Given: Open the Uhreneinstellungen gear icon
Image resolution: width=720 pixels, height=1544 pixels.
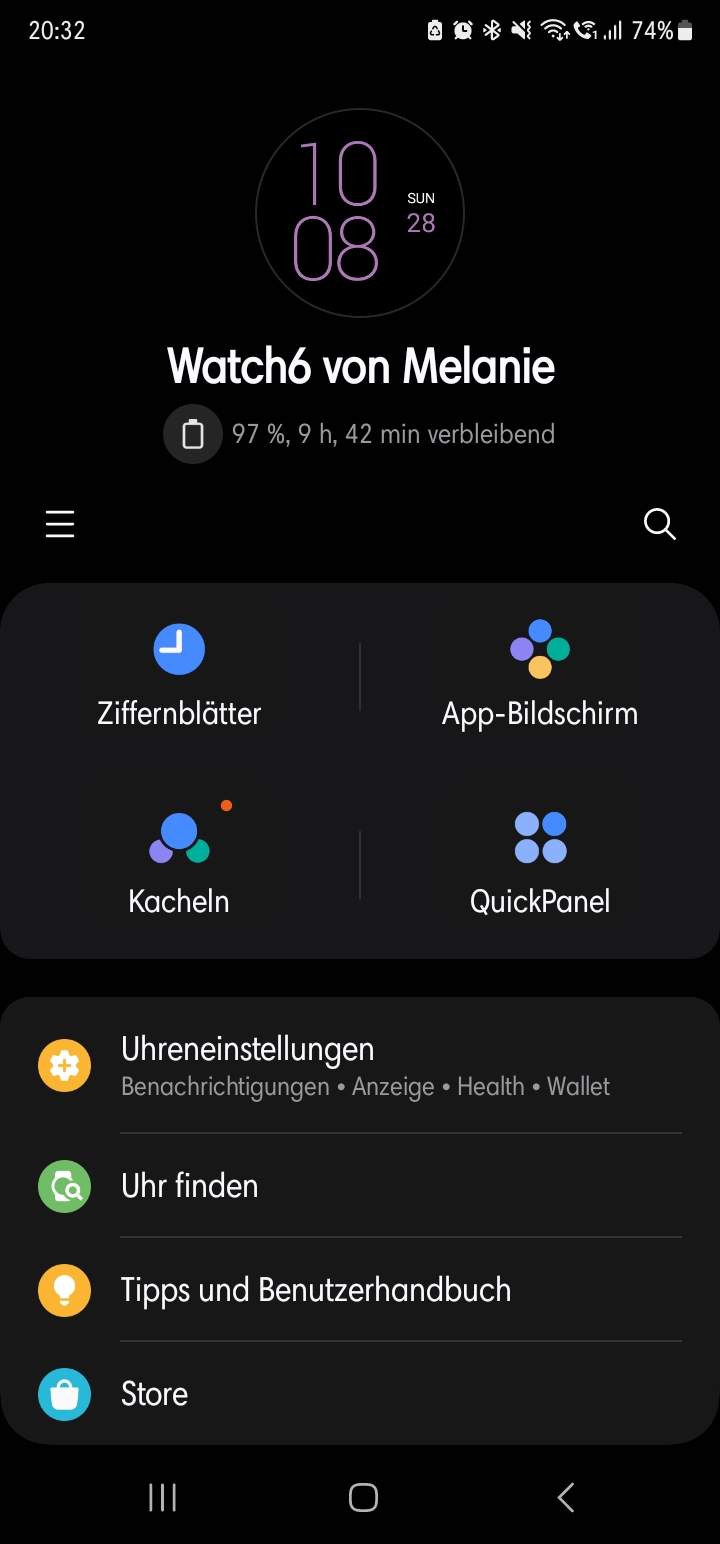Looking at the screenshot, I should pos(63,1064).
